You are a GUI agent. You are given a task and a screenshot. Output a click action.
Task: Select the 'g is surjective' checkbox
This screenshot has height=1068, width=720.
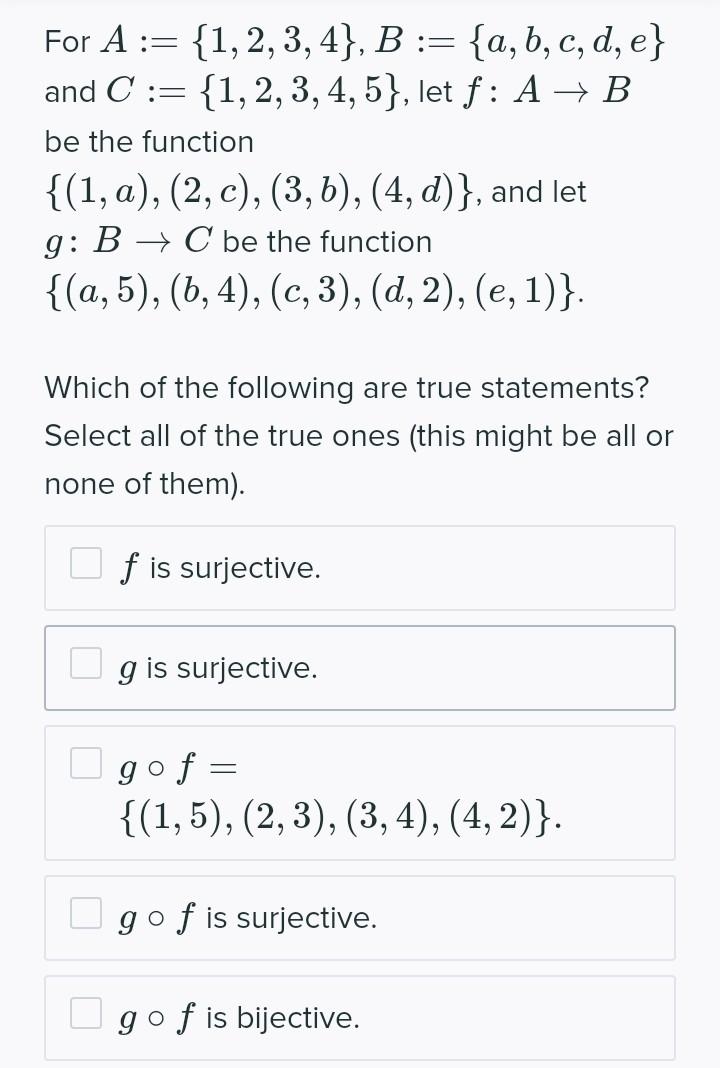tap(86, 663)
